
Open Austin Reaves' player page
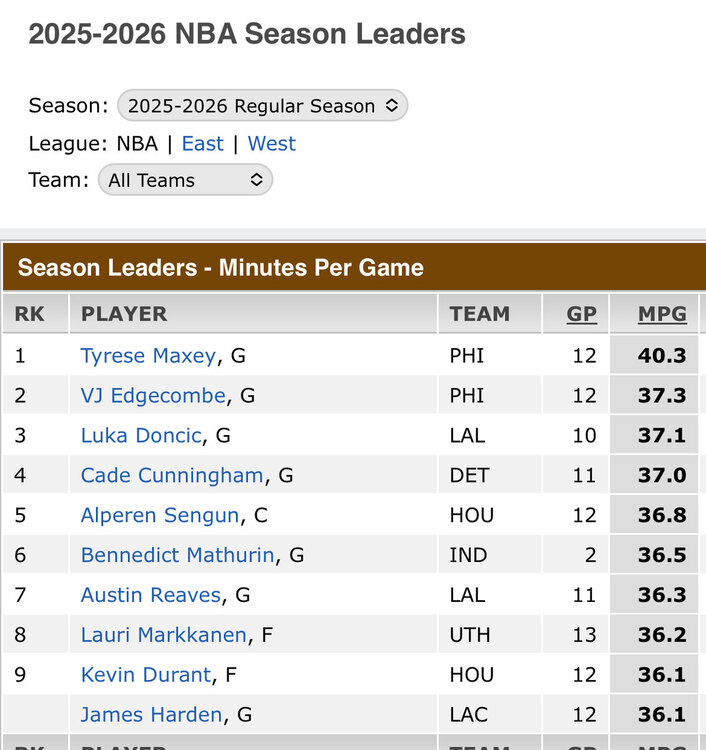(150, 595)
